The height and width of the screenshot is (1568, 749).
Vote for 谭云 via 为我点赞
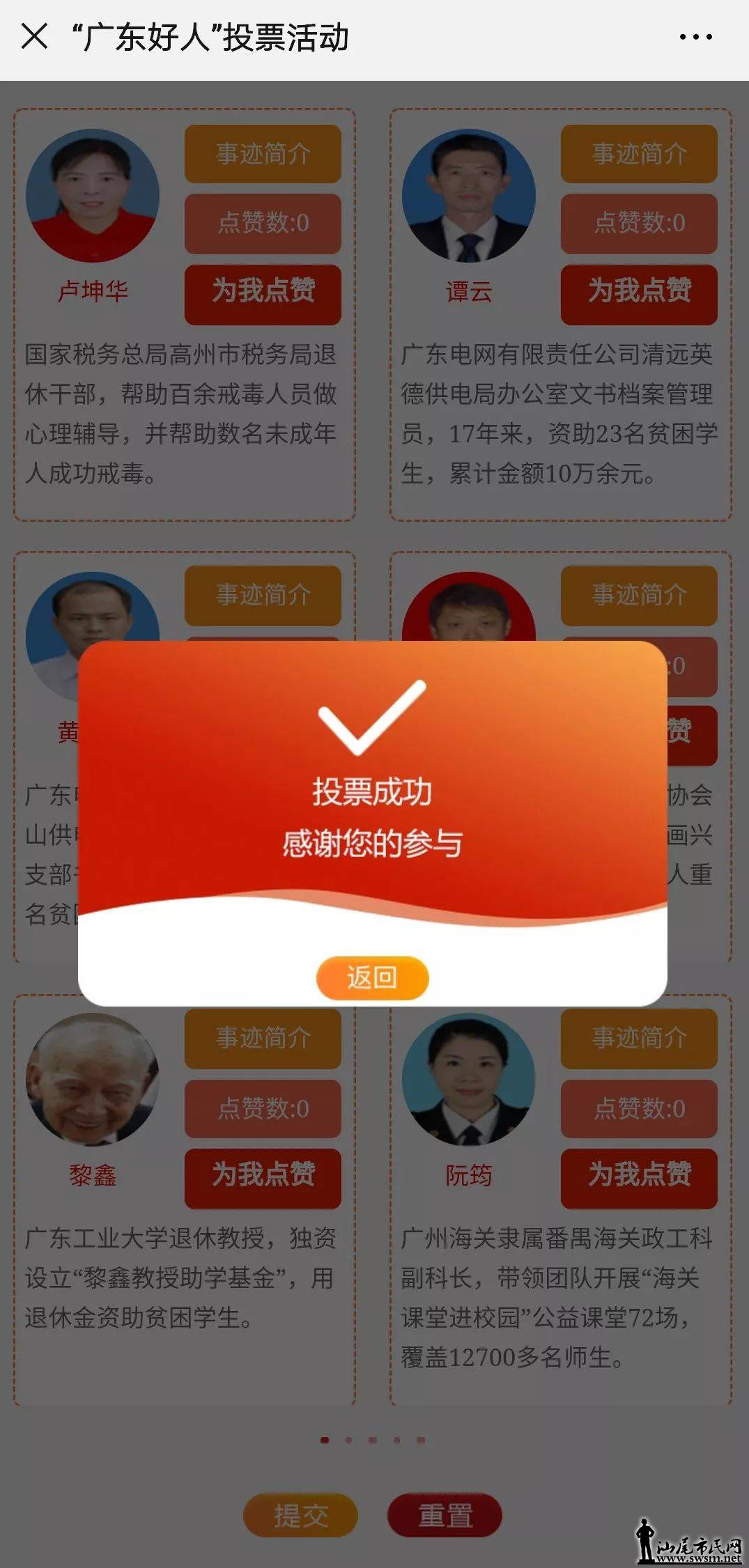point(639,291)
